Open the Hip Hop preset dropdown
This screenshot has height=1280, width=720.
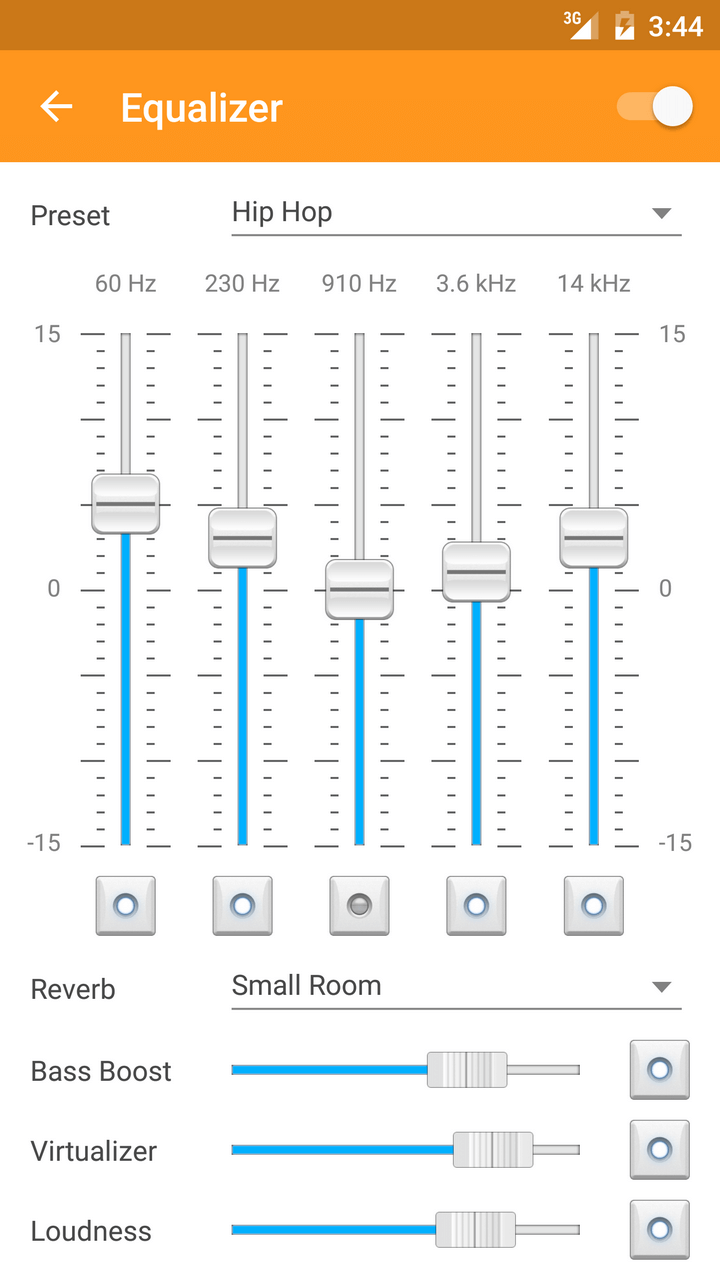coord(456,213)
